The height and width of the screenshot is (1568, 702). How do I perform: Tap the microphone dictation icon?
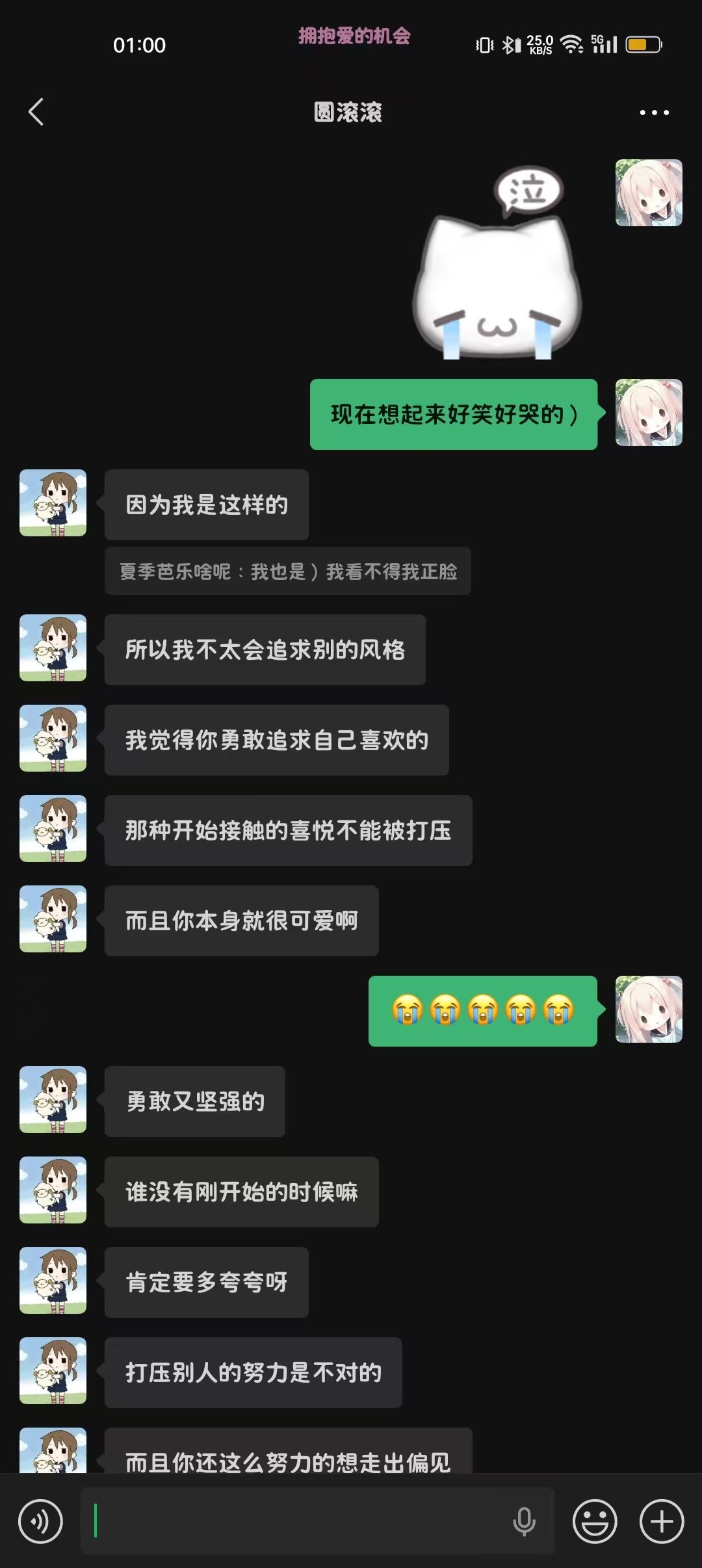pyautogui.click(x=524, y=1521)
